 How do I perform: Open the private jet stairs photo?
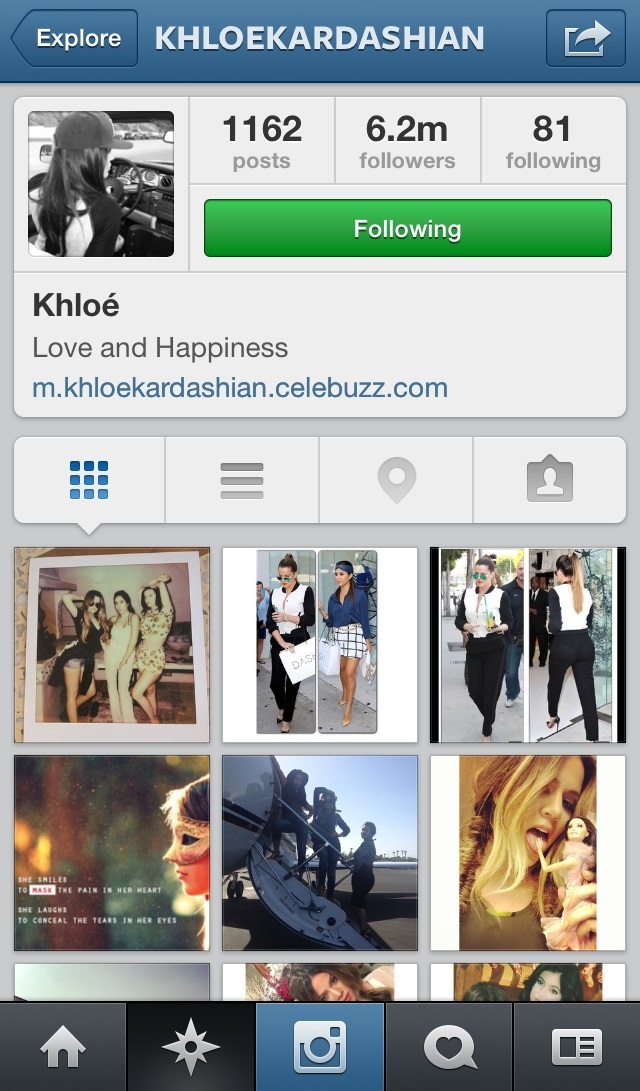[320, 853]
